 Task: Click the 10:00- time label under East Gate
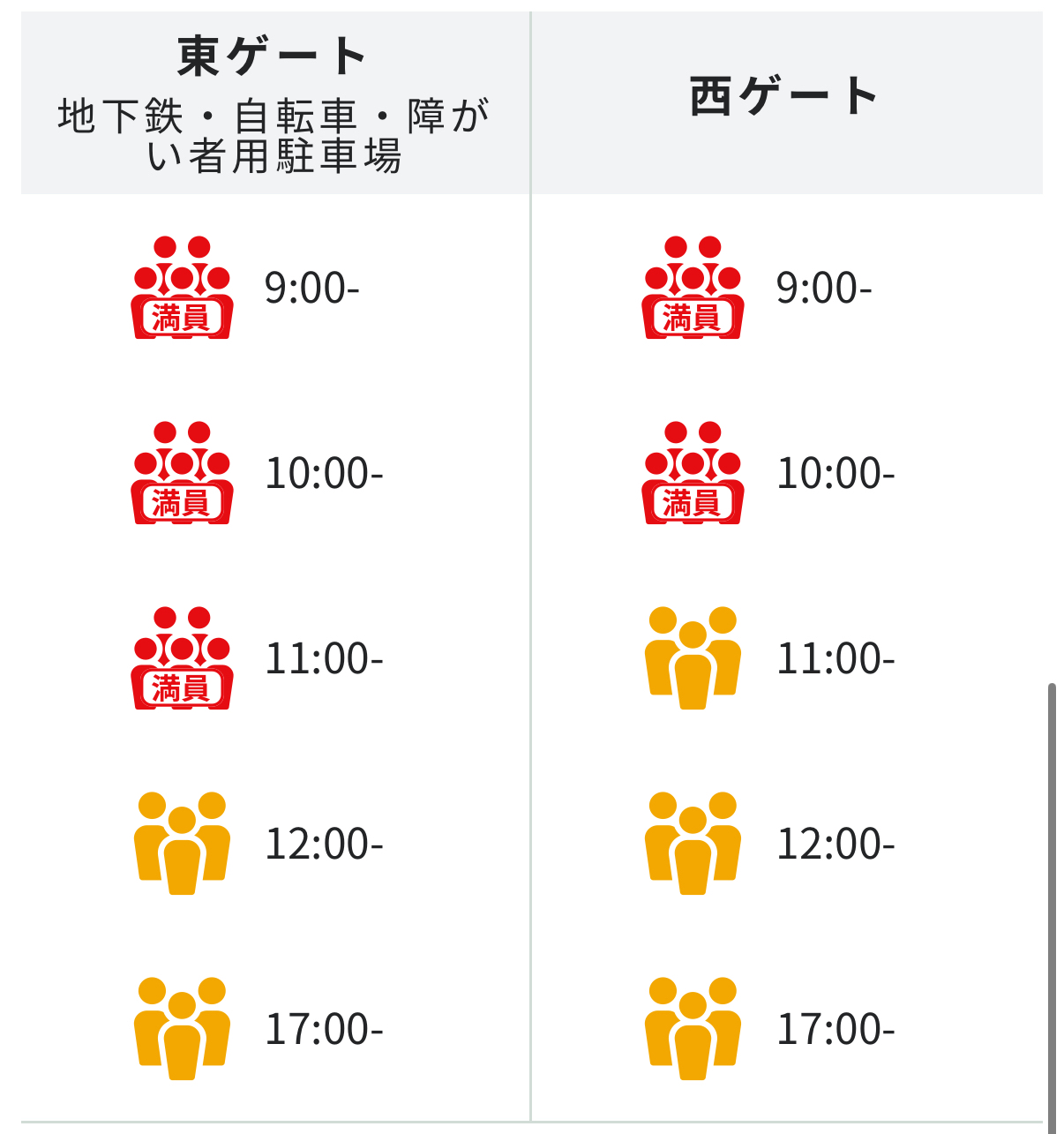[326, 472]
